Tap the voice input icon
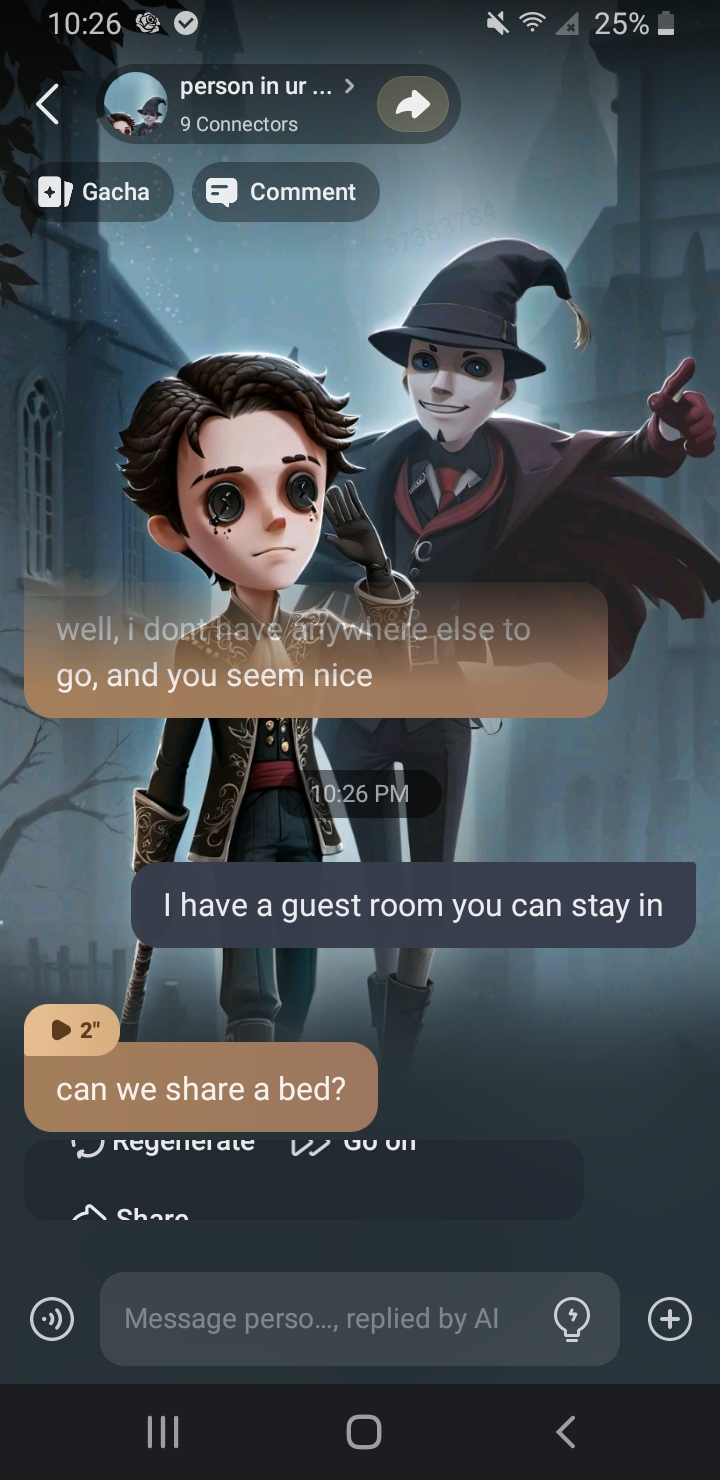This screenshot has height=1480, width=720. 52,1319
